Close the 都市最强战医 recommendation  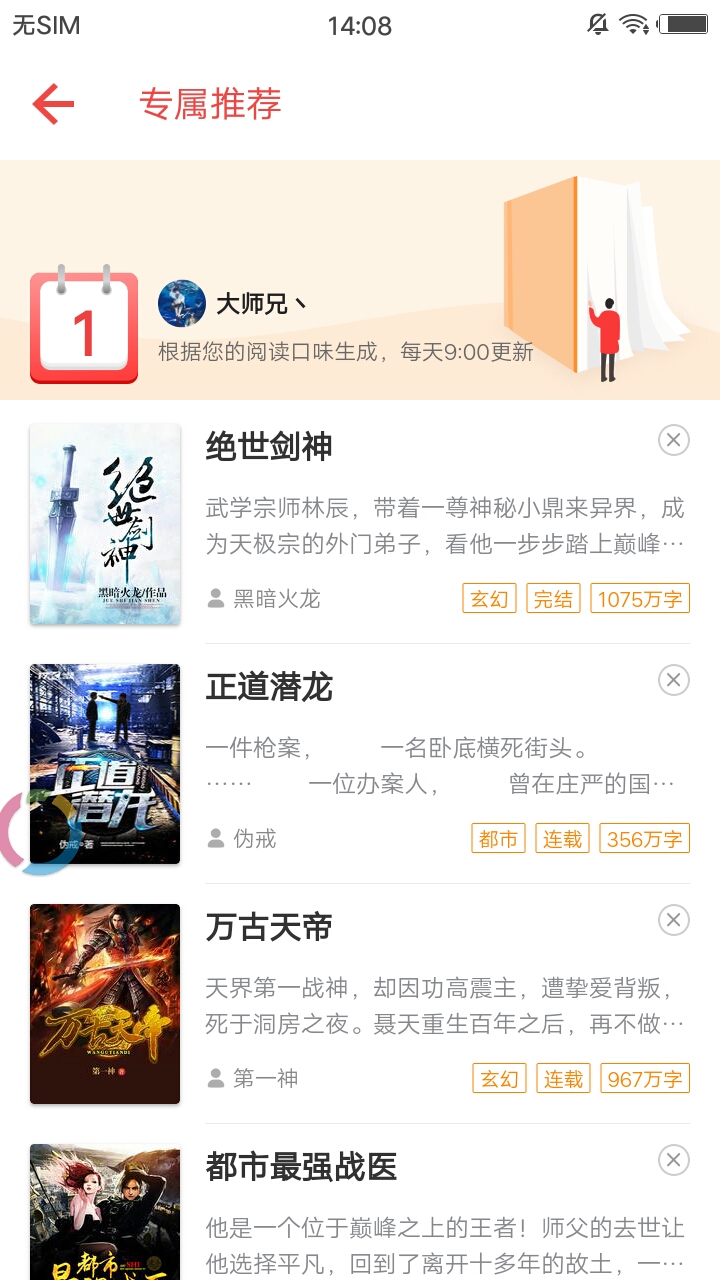[x=673, y=1160]
